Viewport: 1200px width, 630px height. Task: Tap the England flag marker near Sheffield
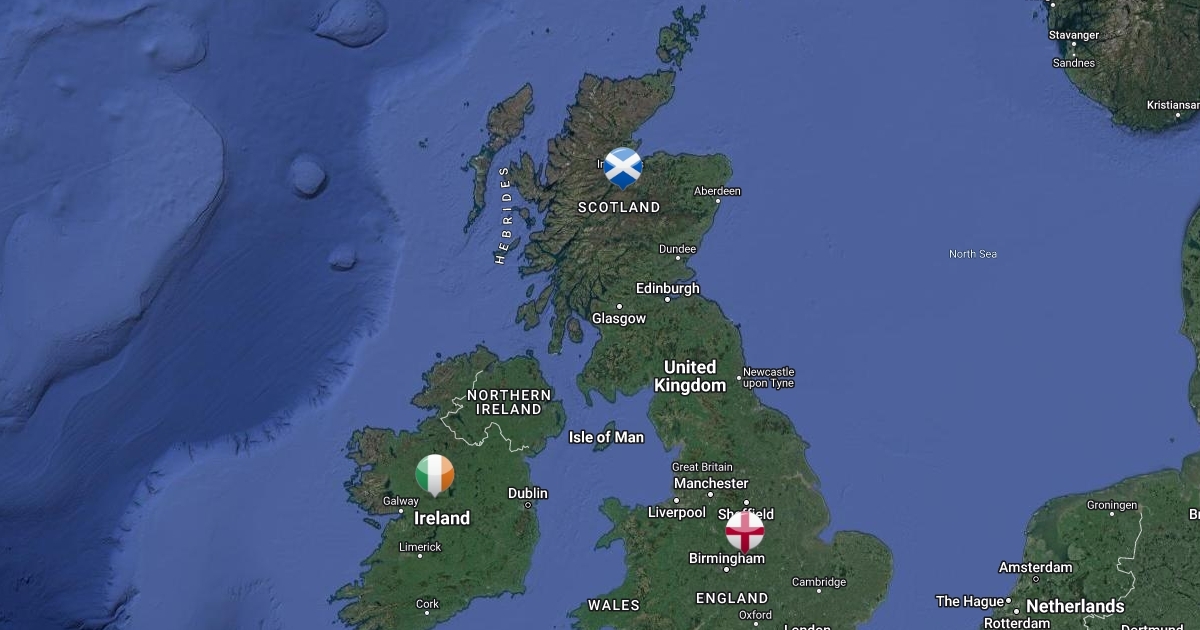(x=745, y=532)
